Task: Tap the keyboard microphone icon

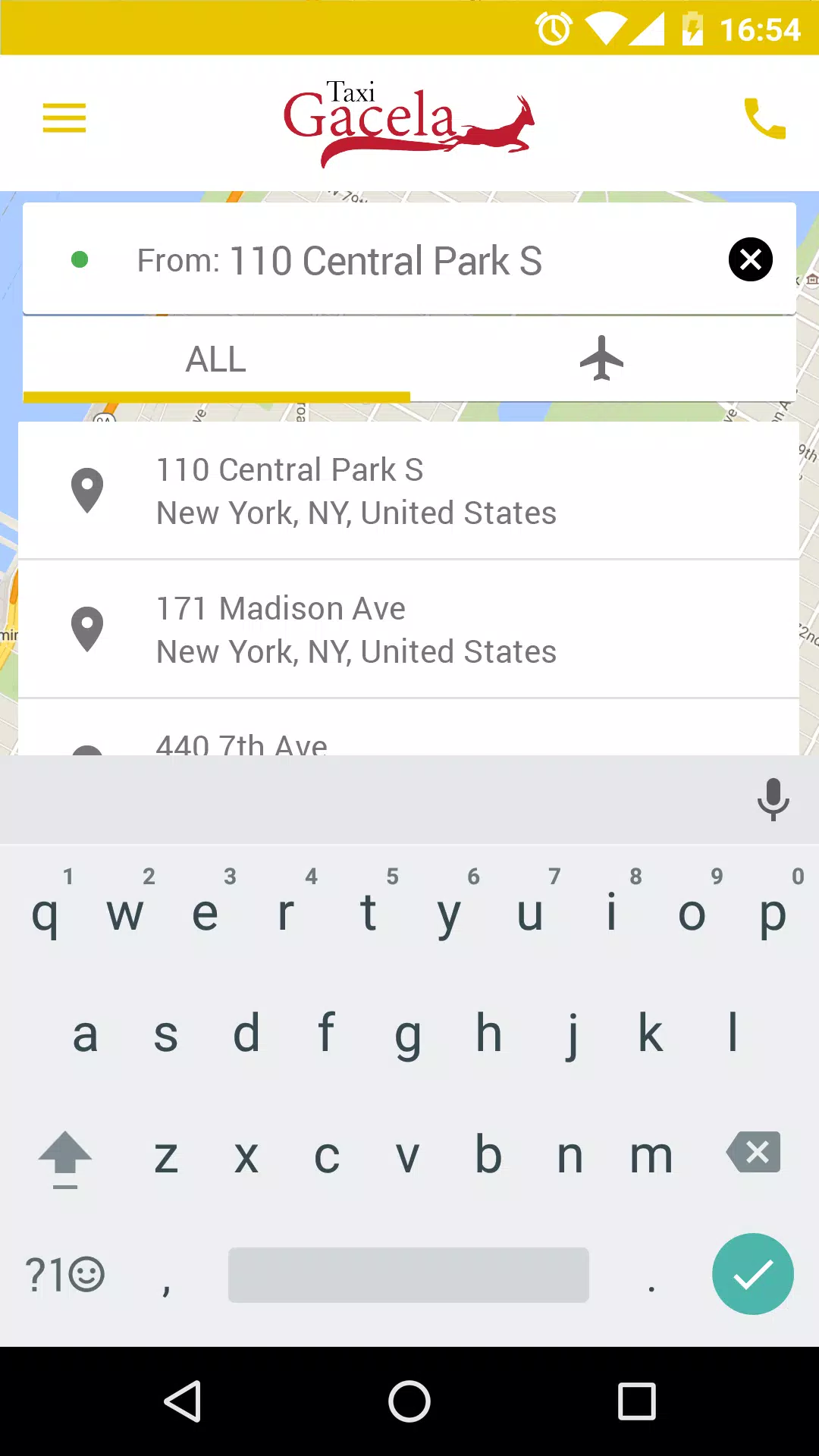Action: tap(773, 799)
